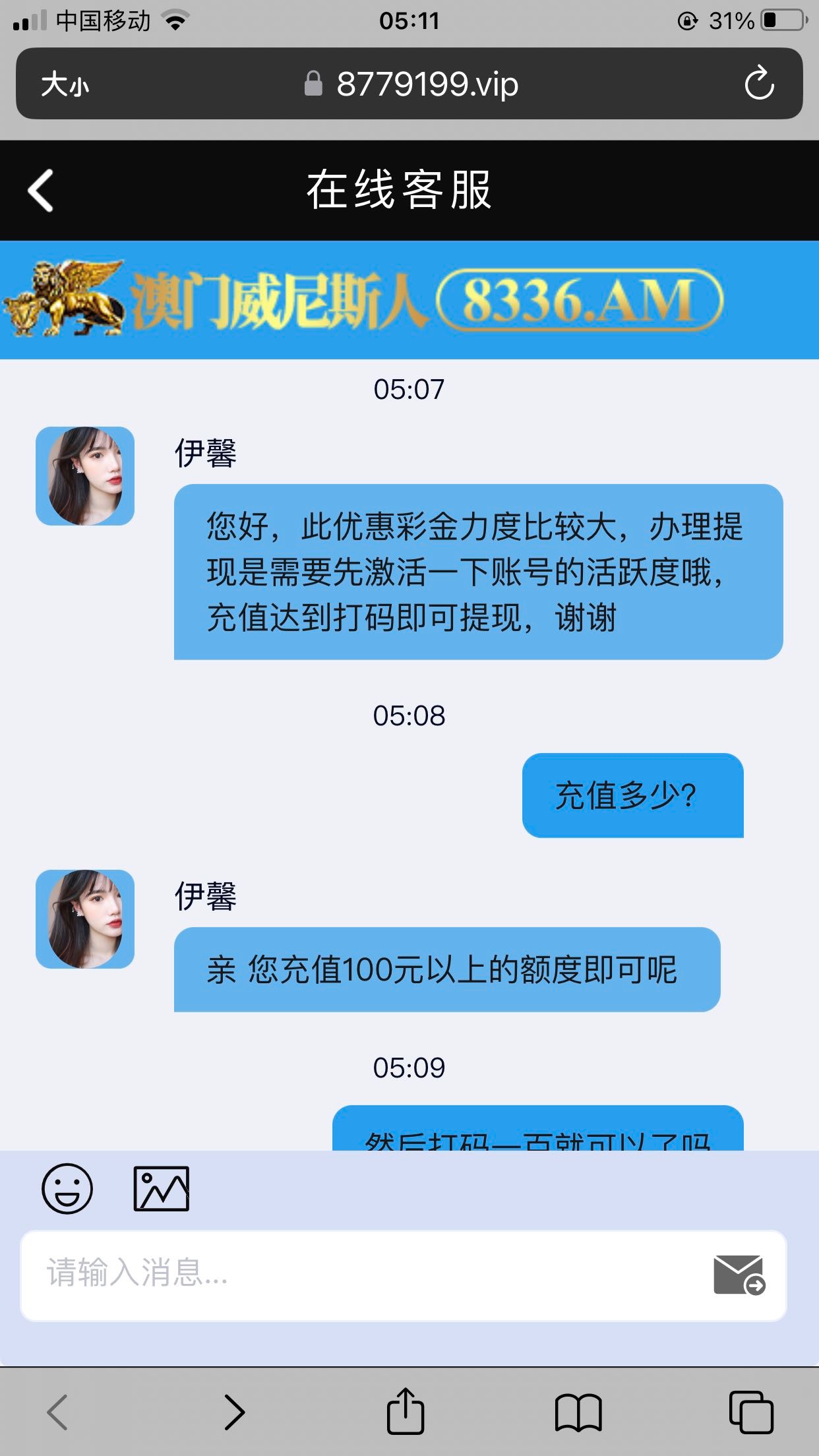Screen dimensions: 819x1456
Task: Go back from the 在线客服 chat
Action: [x=41, y=191]
